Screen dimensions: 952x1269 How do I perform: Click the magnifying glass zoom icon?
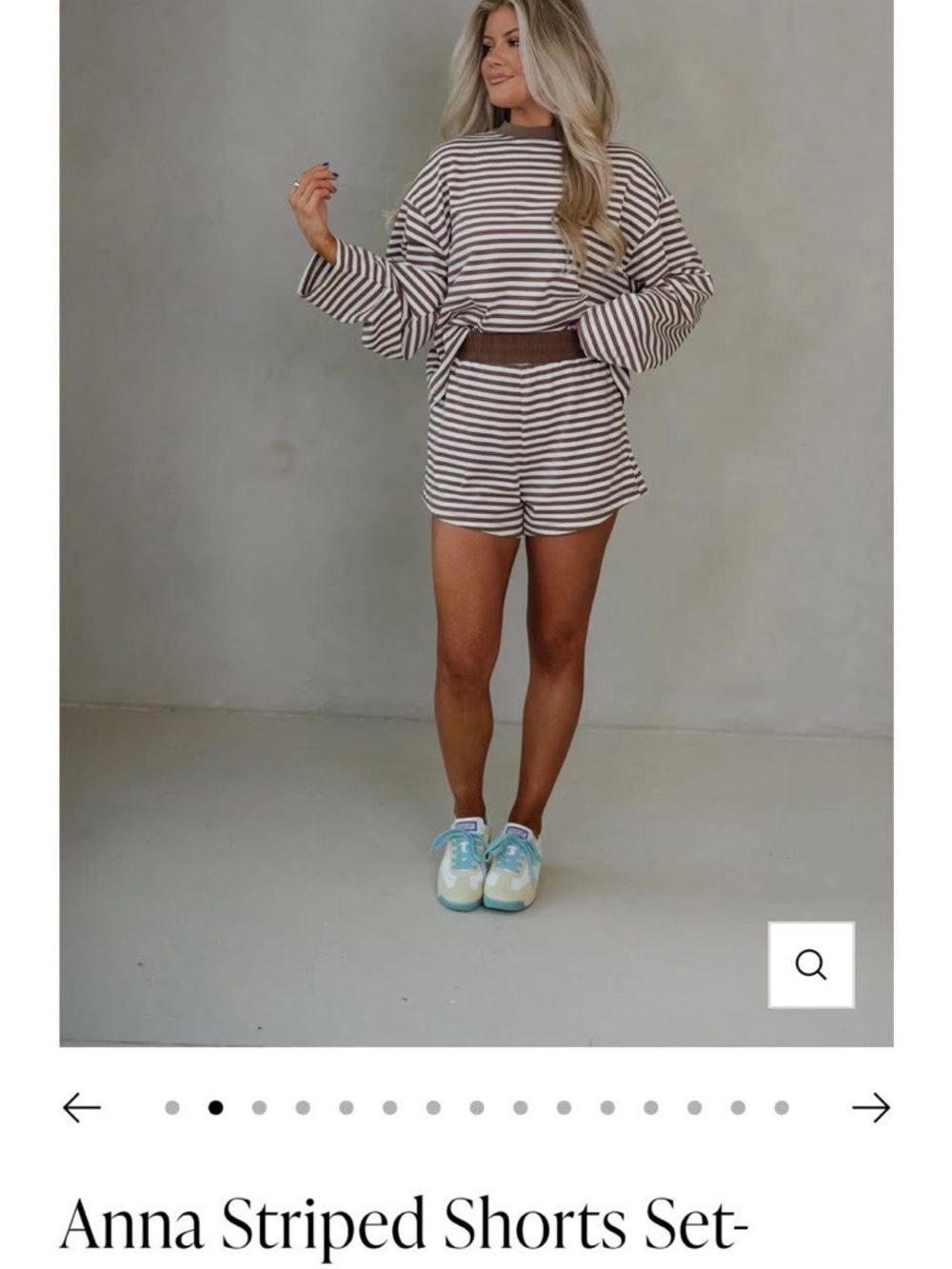(810, 965)
